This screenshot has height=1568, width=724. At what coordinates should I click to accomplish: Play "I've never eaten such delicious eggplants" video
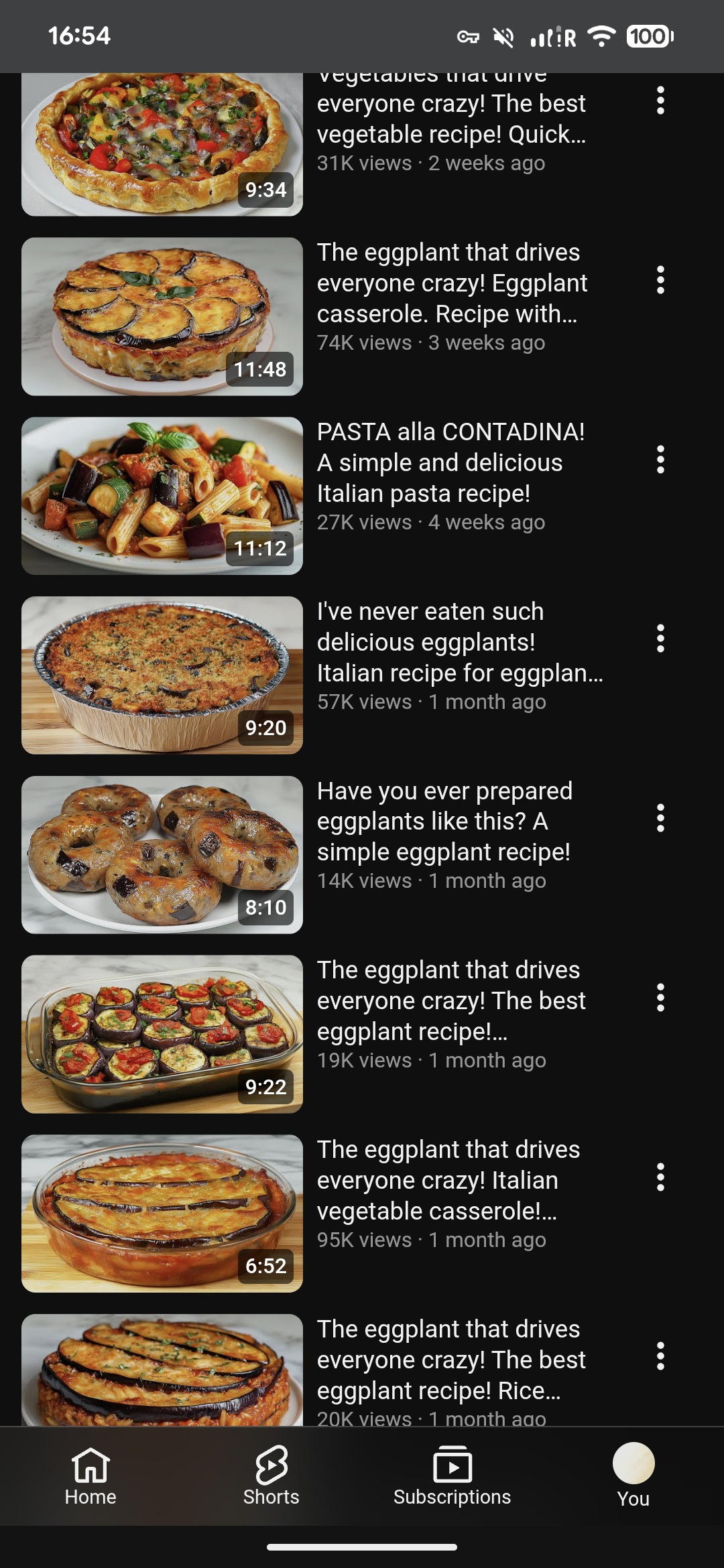point(162,675)
